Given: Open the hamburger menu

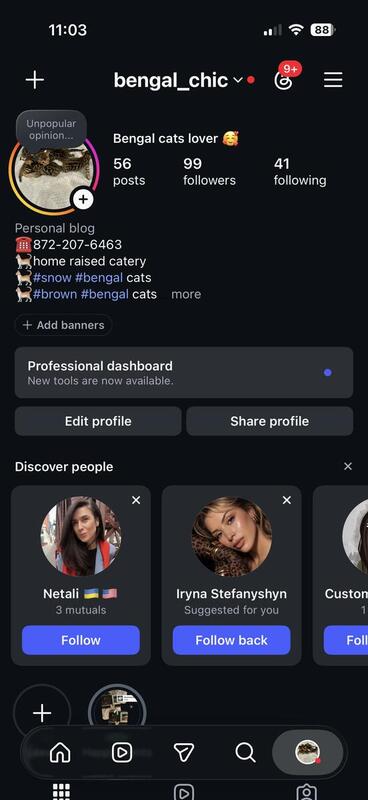Looking at the screenshot, I should point(333,80).
